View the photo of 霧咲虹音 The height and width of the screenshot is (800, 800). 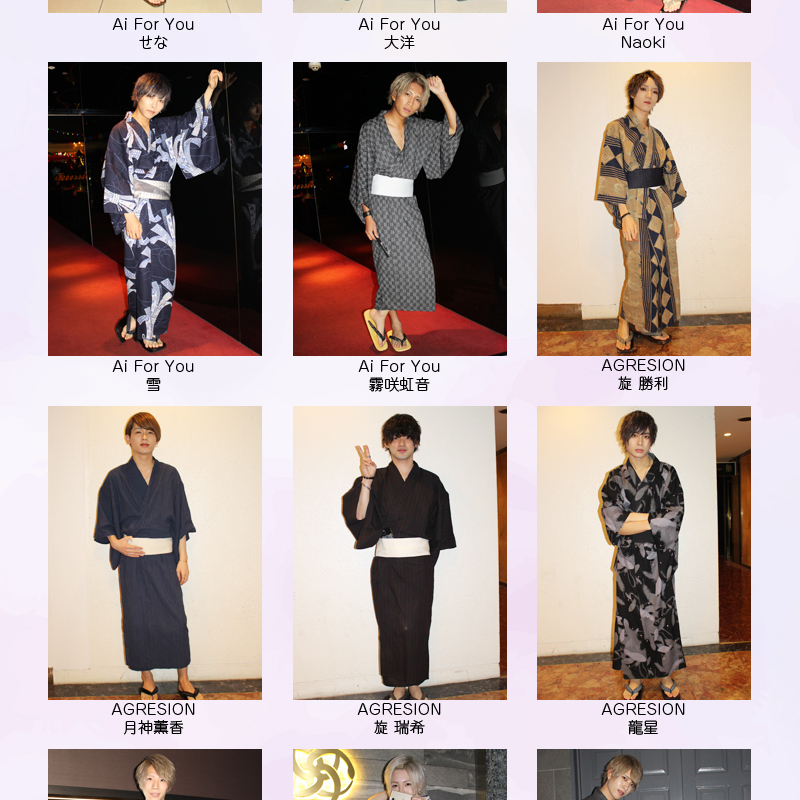pyautogui.click(x=399, y=209)
